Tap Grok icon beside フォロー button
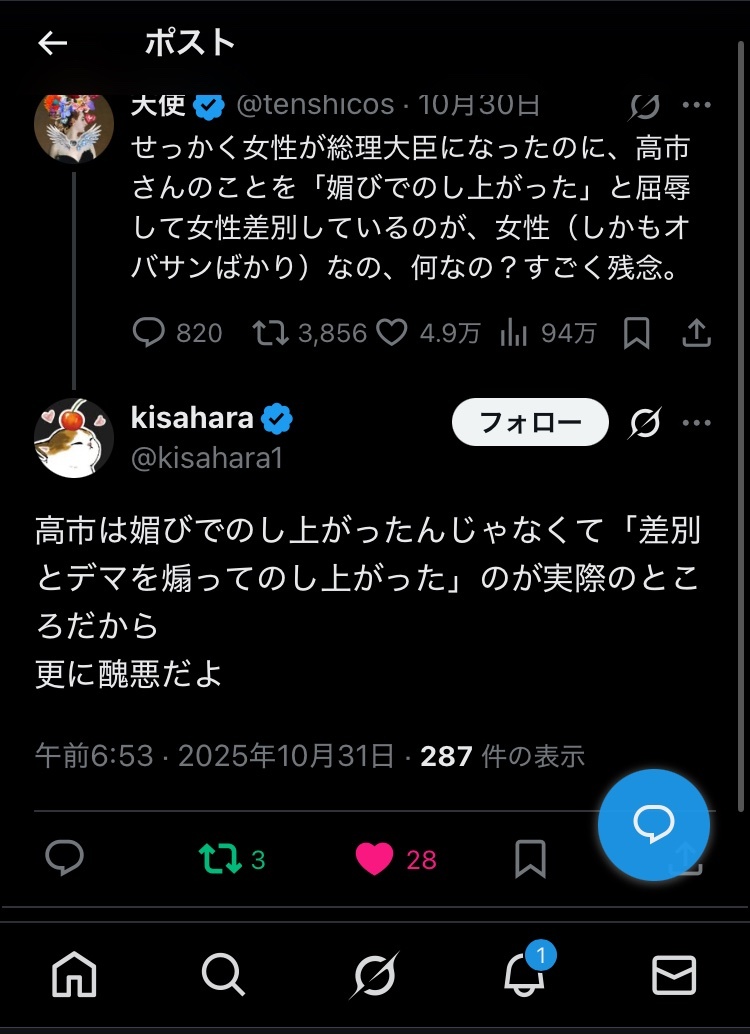The width and height of the screenshot is (750, 1034). (x=645, y=423)
